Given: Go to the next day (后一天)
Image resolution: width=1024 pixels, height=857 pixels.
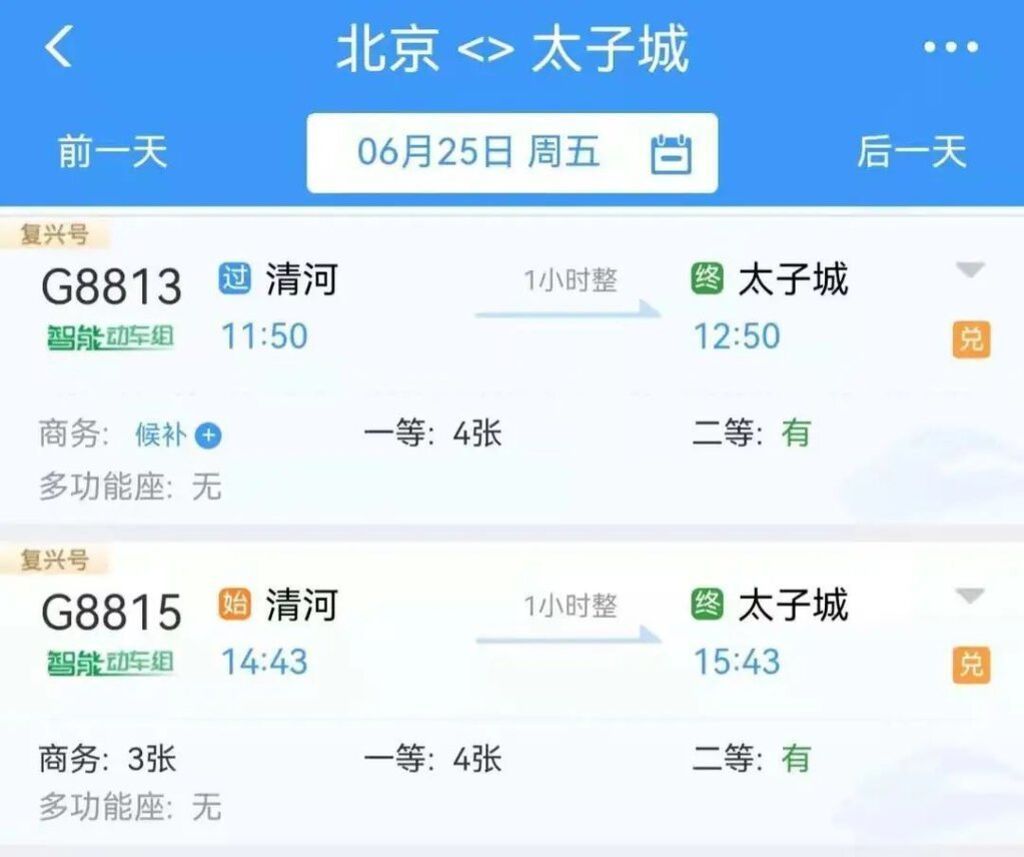Looking at the screenshot, I should coord(911,152).
